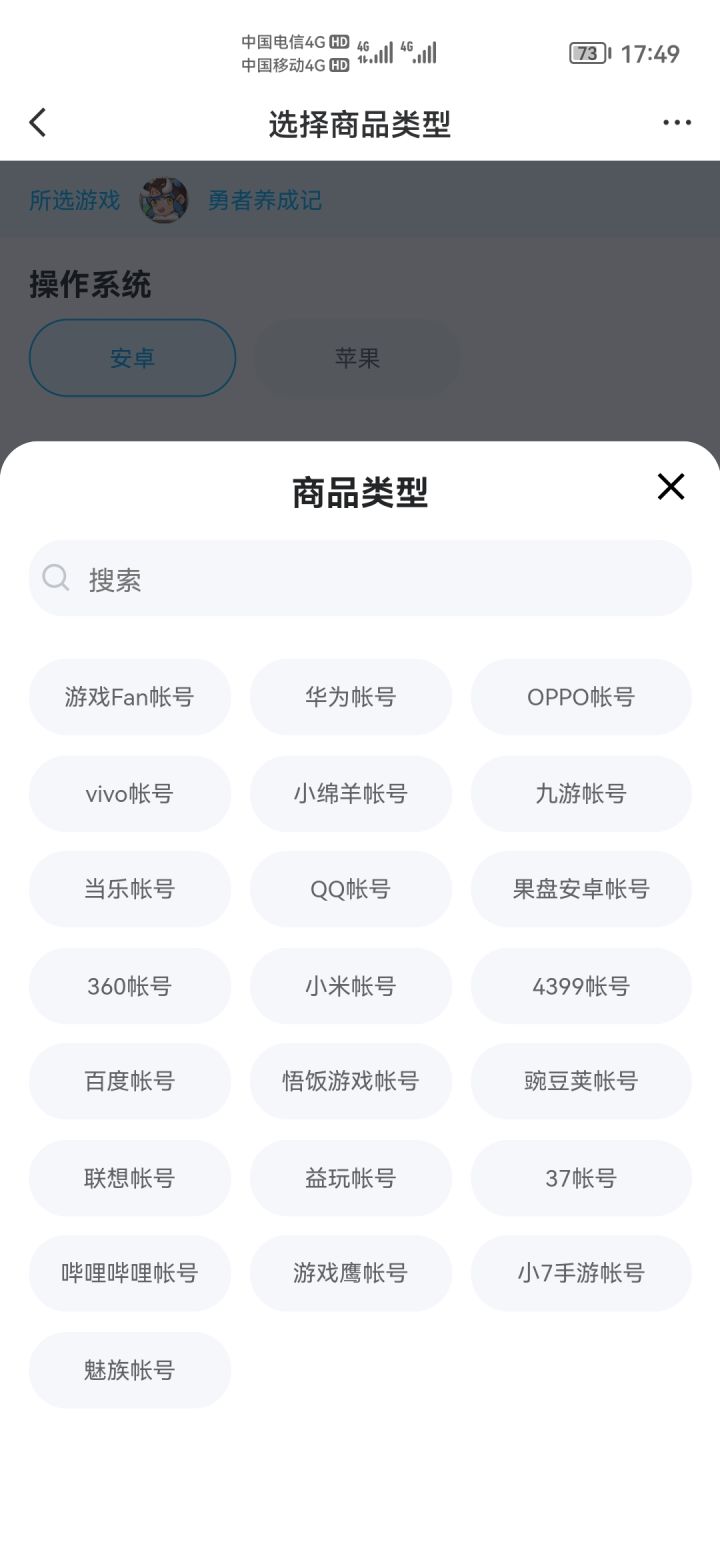Choose 小绵羊帐号

point(350,794)
